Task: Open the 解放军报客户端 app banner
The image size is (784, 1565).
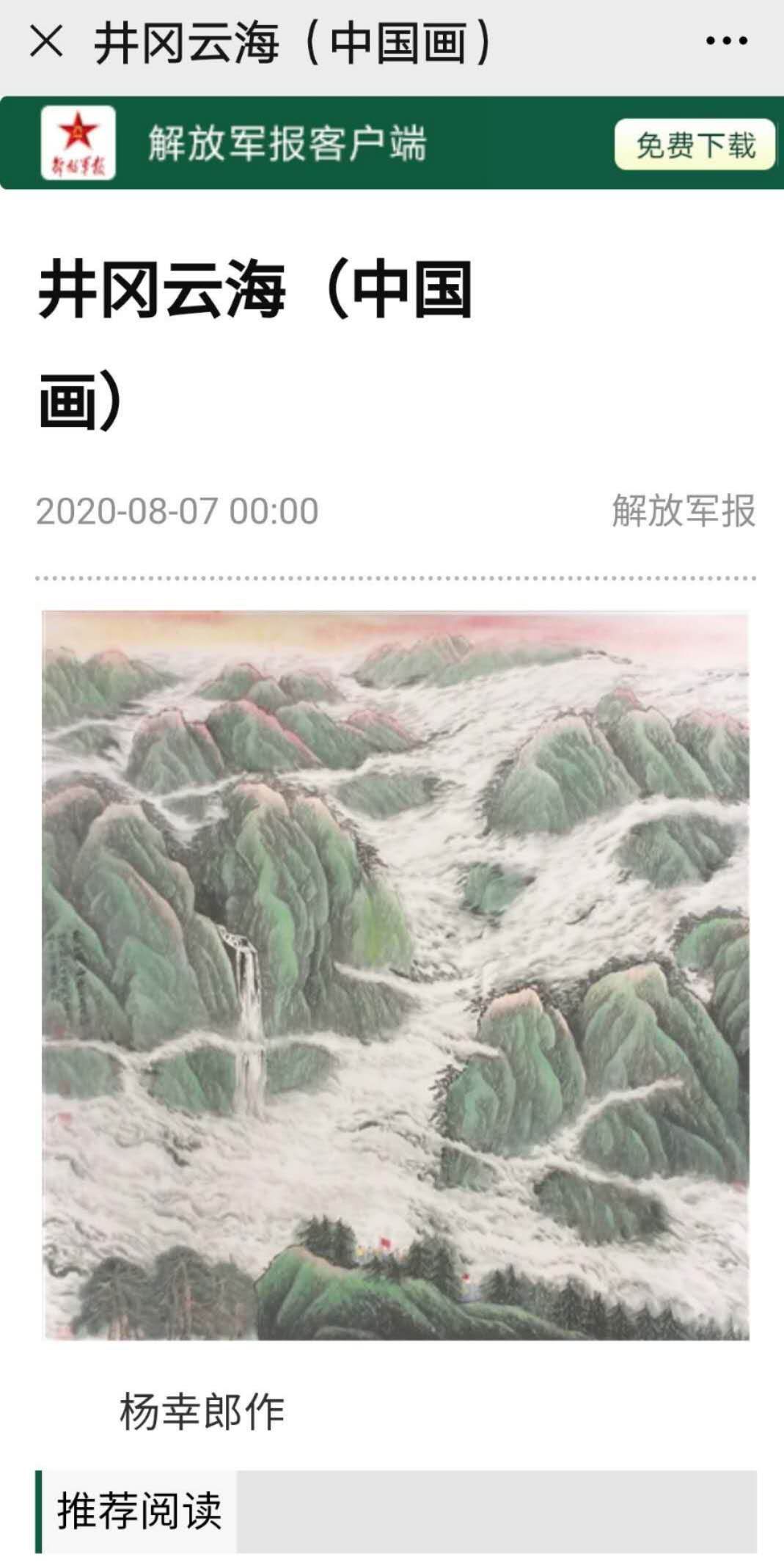Action: coord(286,143)
